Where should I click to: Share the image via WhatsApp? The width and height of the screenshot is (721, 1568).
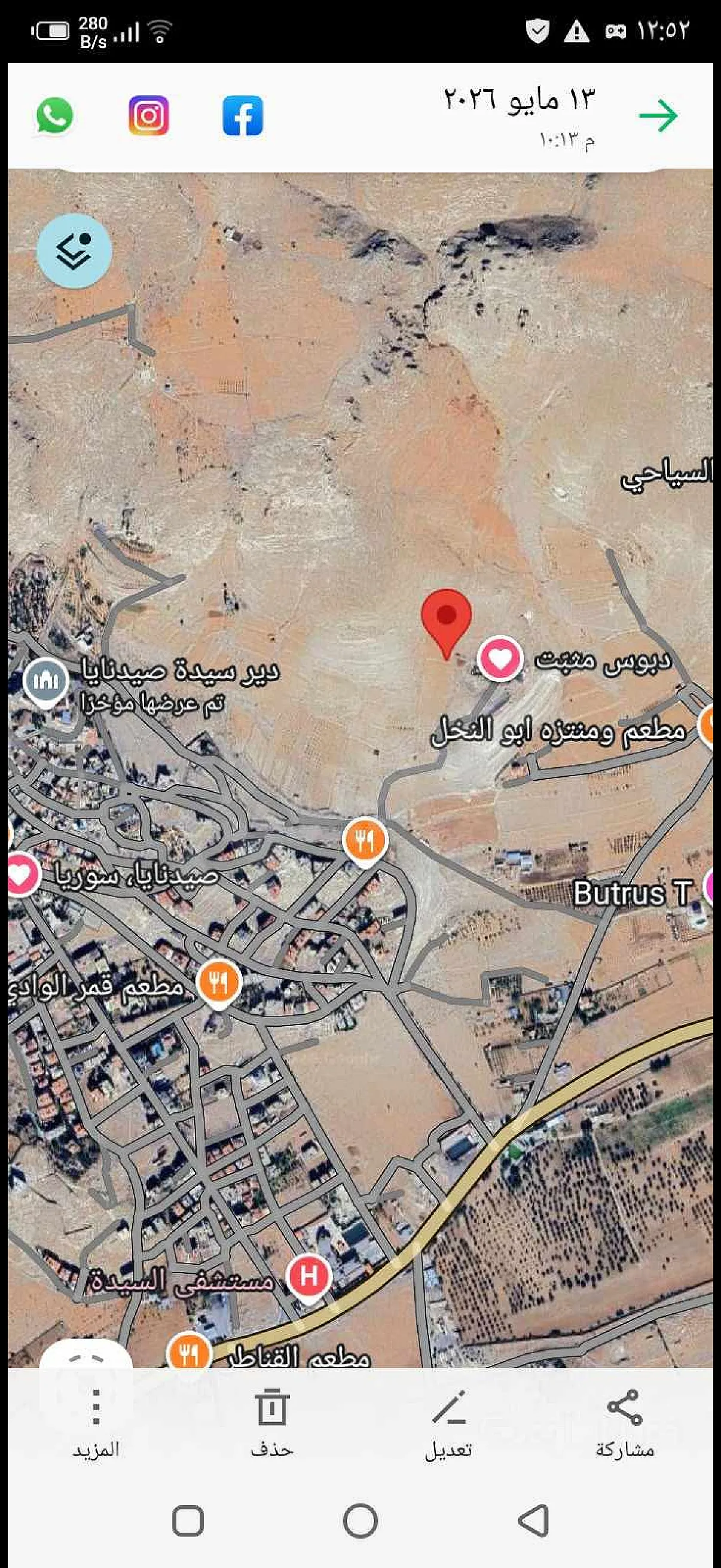(x=55, y=115)
